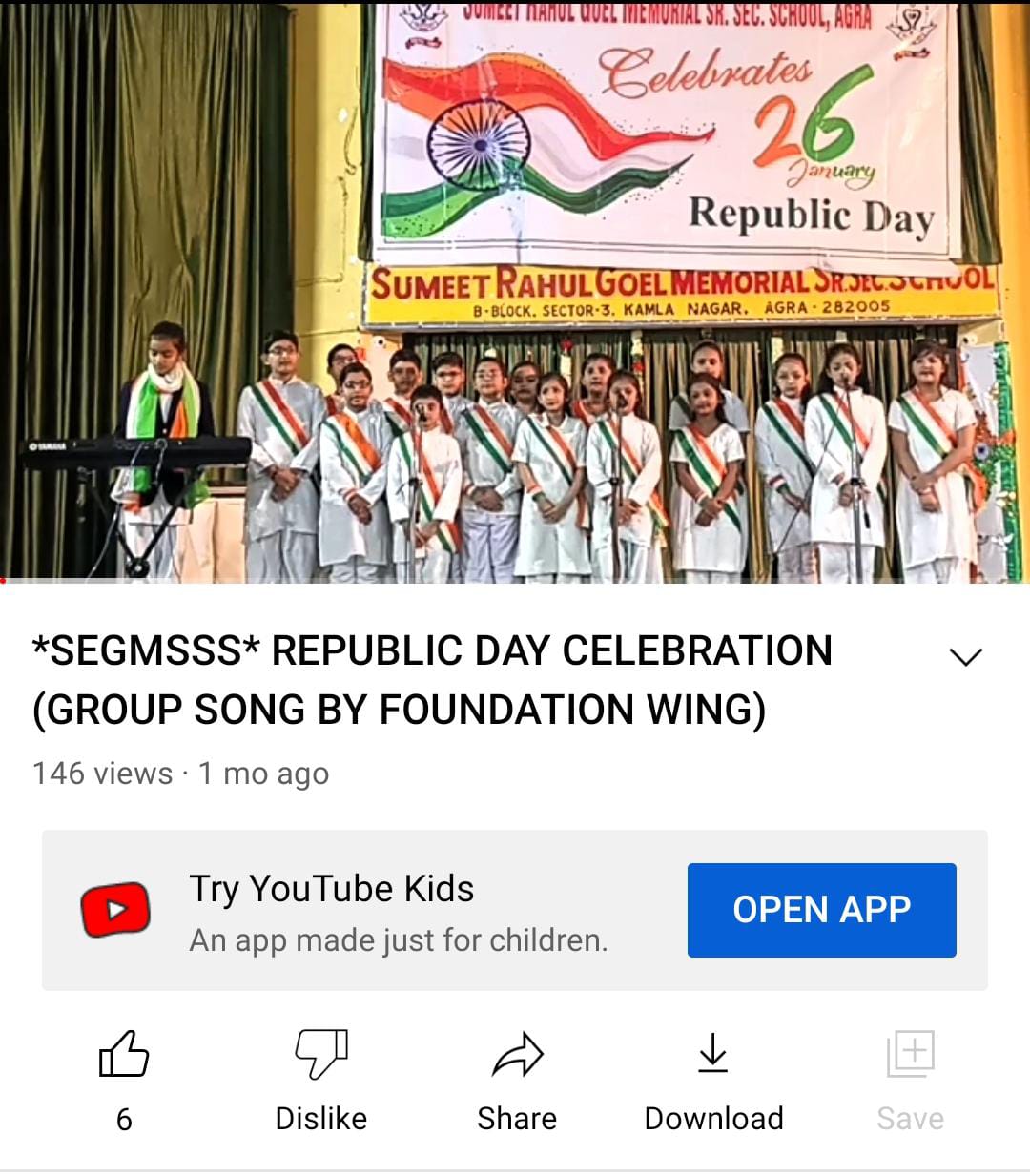Open the YouTube Kids app

[821, 910]
